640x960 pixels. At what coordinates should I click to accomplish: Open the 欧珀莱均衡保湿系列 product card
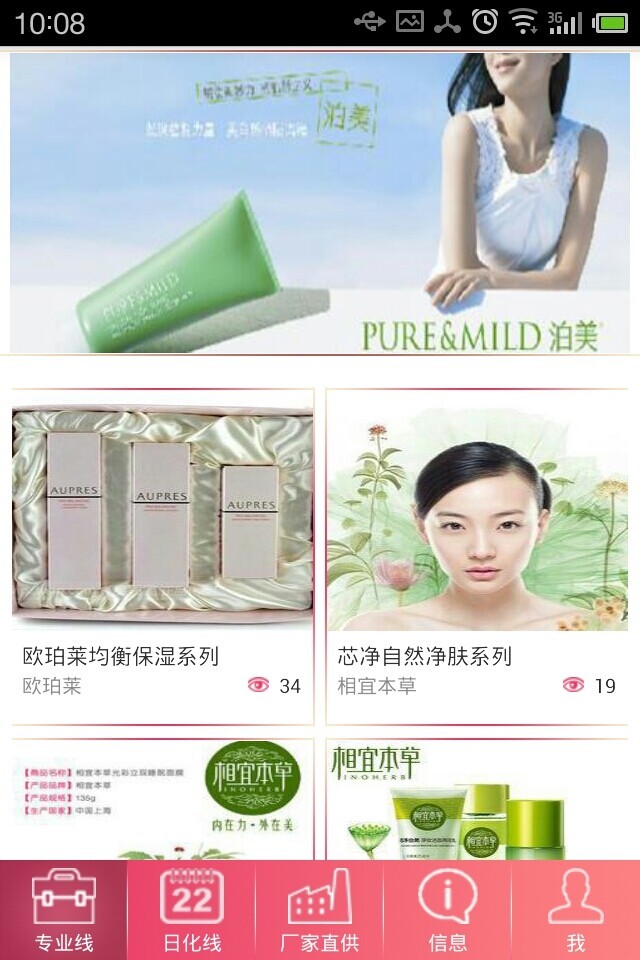coord(162,555)
